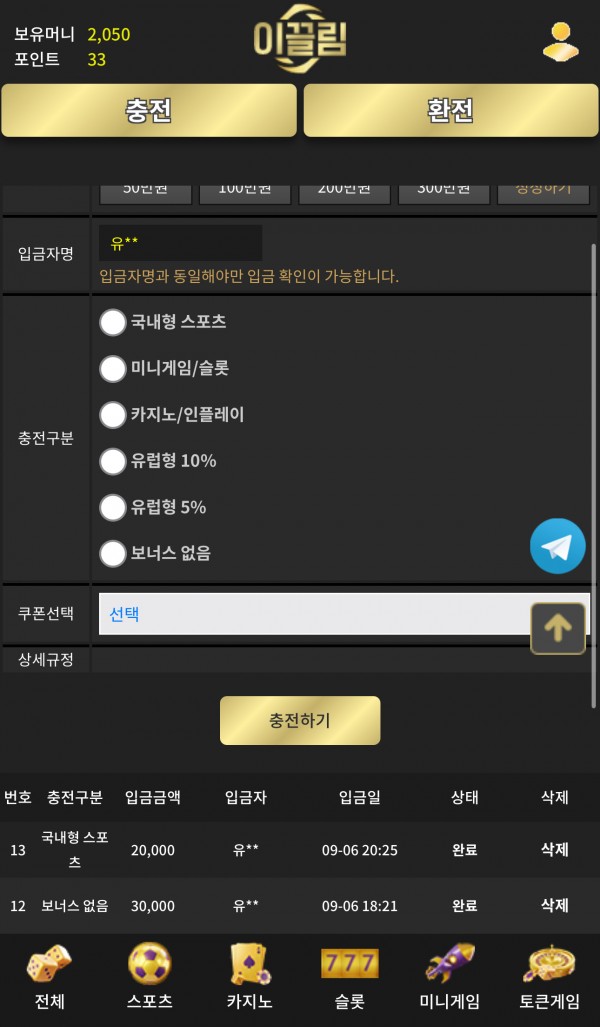
Task: Choose the 유럽형 10% option
Action: tap(113, 461)
